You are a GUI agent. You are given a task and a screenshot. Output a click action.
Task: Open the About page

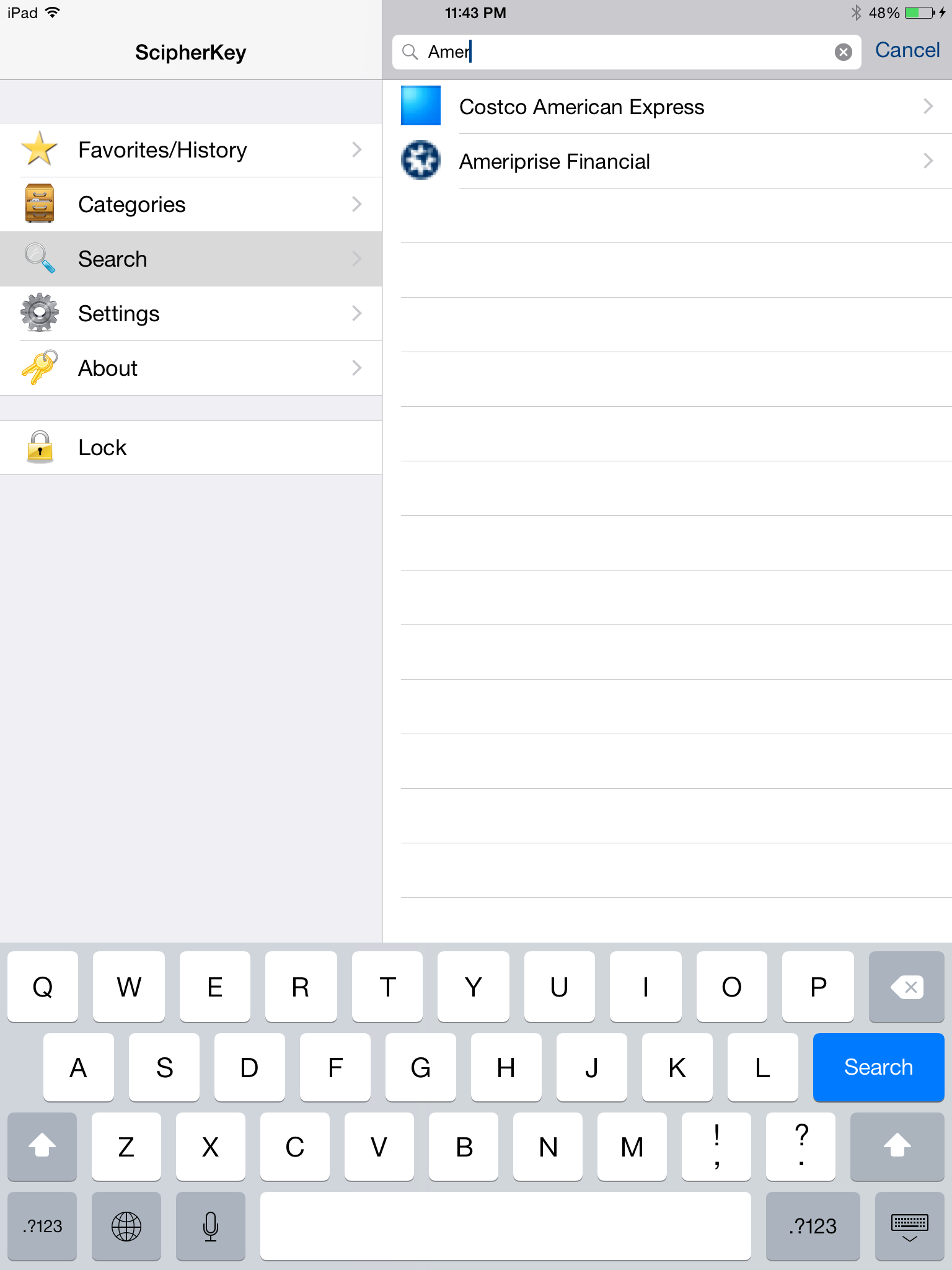(x=191, y=368)
